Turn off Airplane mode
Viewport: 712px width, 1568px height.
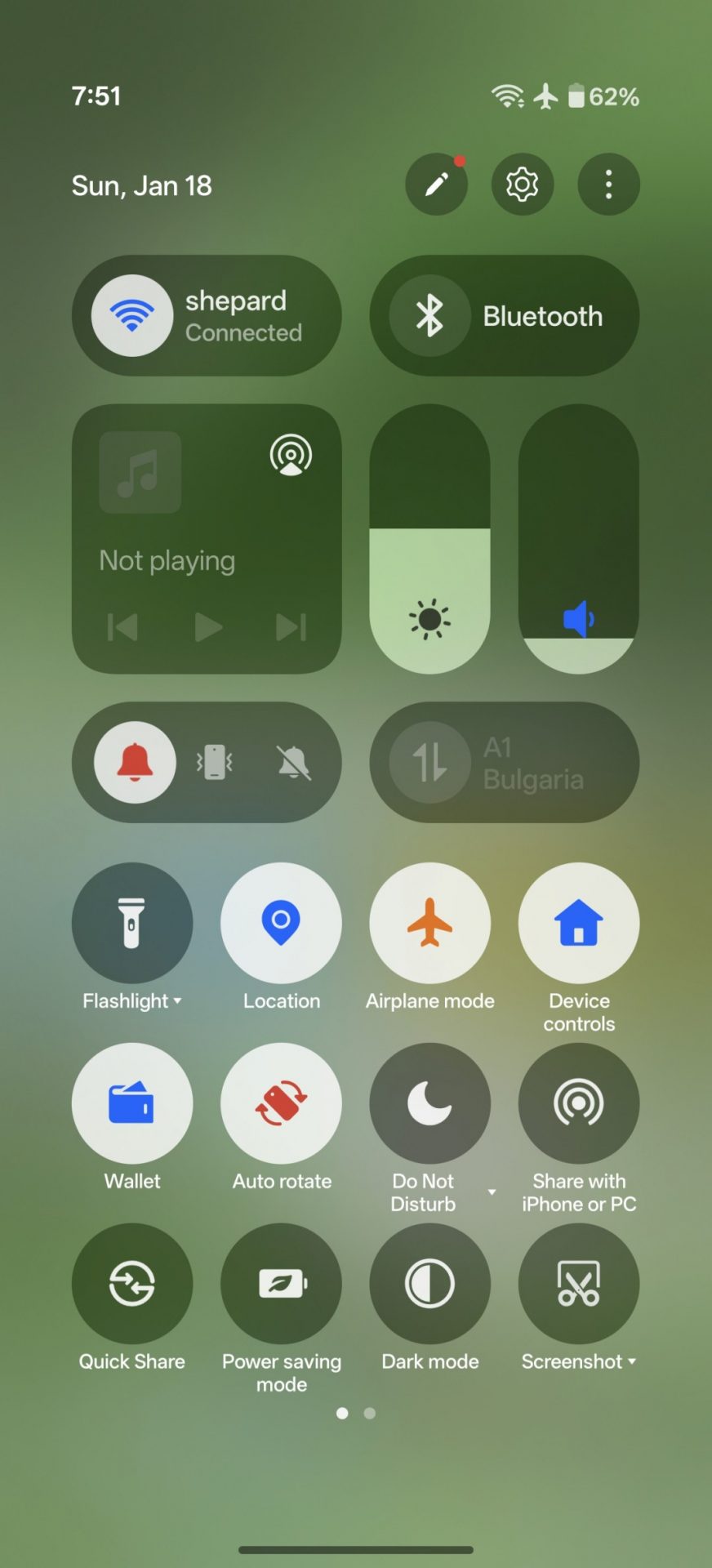(x=429, y=923)
